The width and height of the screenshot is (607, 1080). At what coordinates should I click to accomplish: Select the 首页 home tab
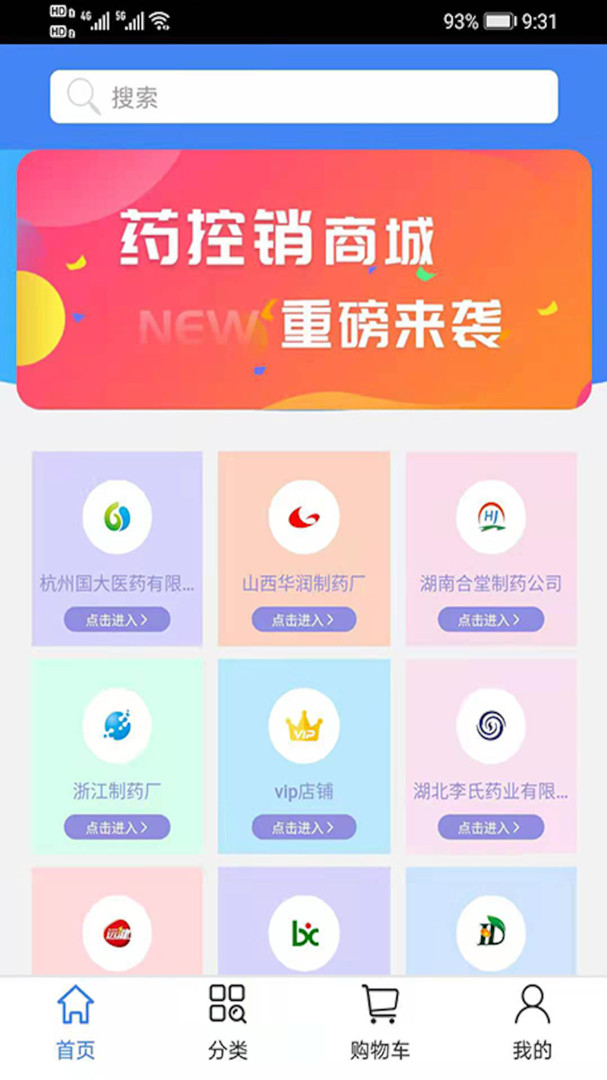tap(75, 1022)
